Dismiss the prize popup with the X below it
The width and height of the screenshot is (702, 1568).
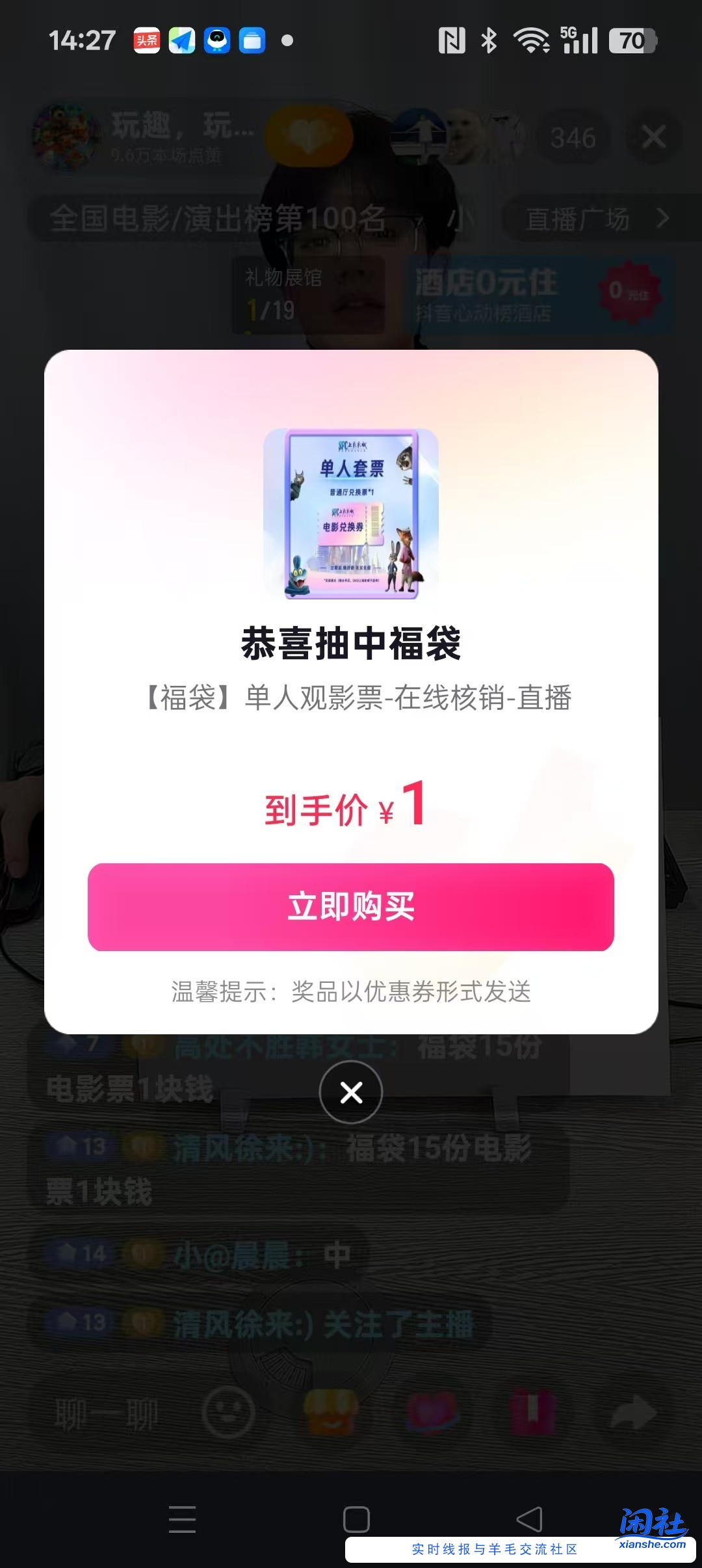351,1093
